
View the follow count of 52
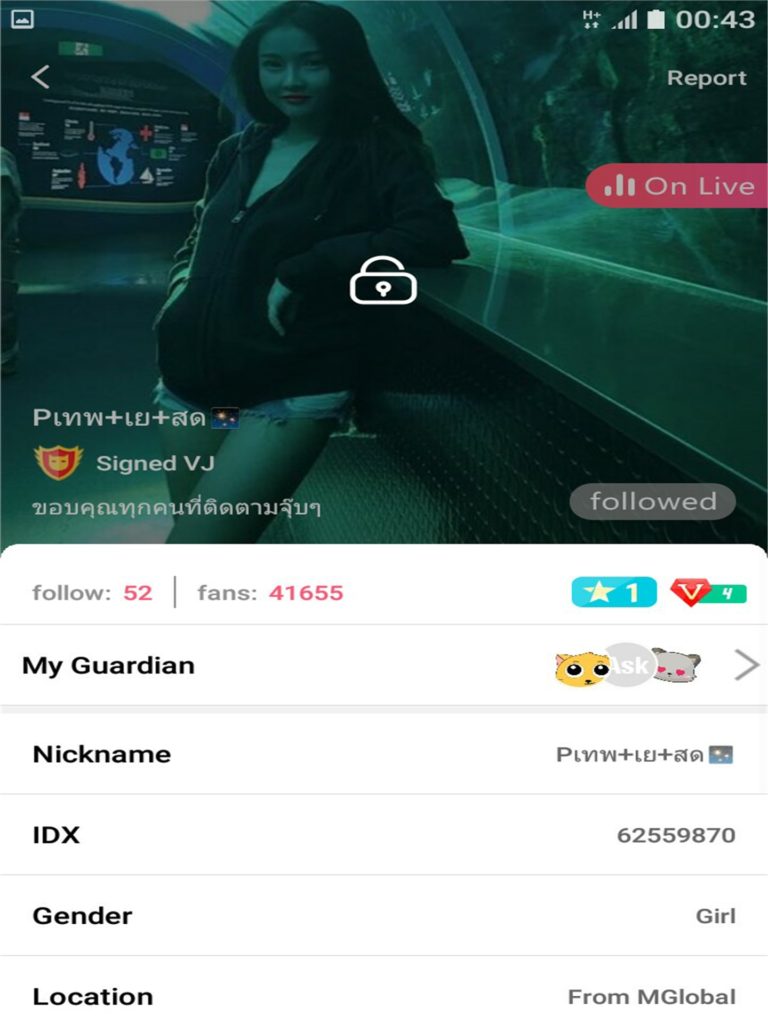click(x=92, y=593)
